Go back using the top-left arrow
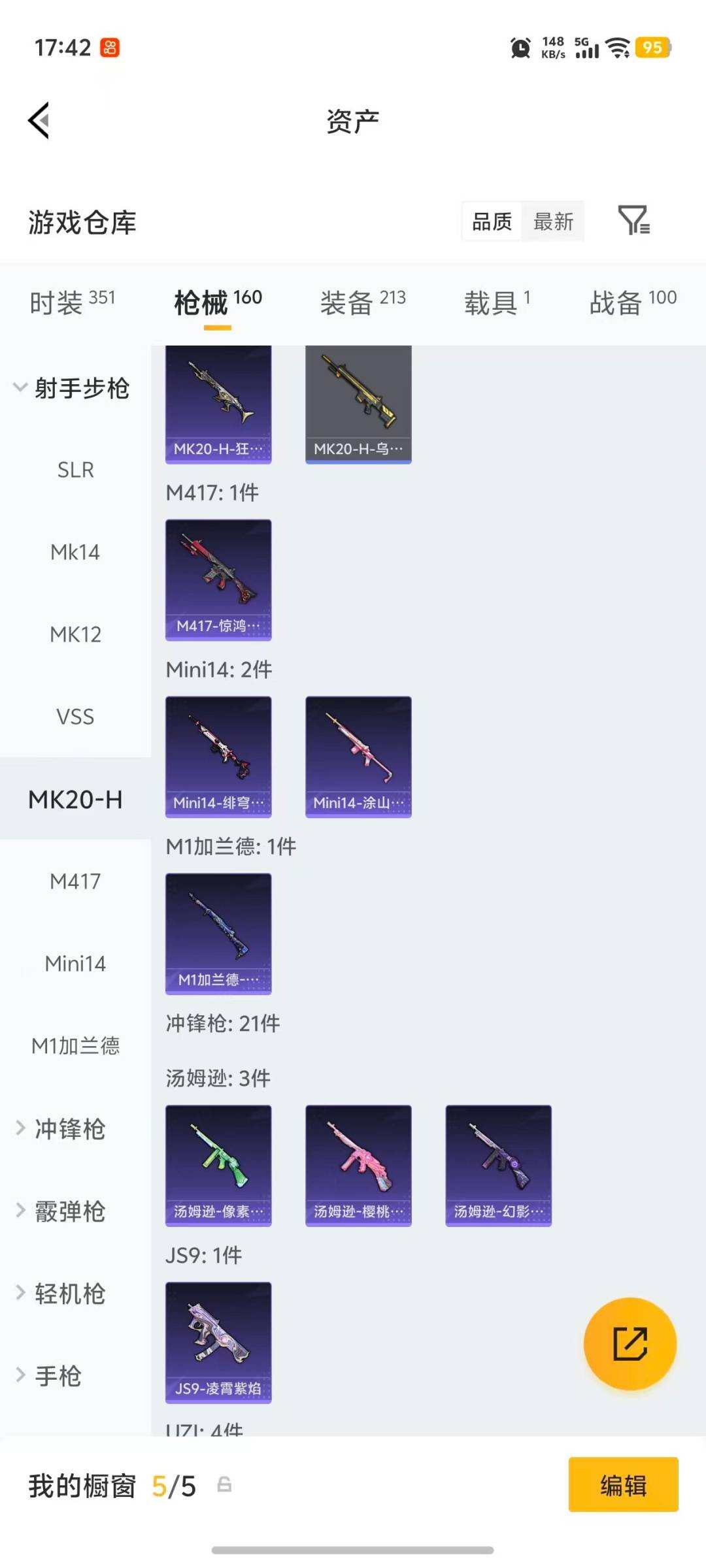 click(x=39, y=121)
